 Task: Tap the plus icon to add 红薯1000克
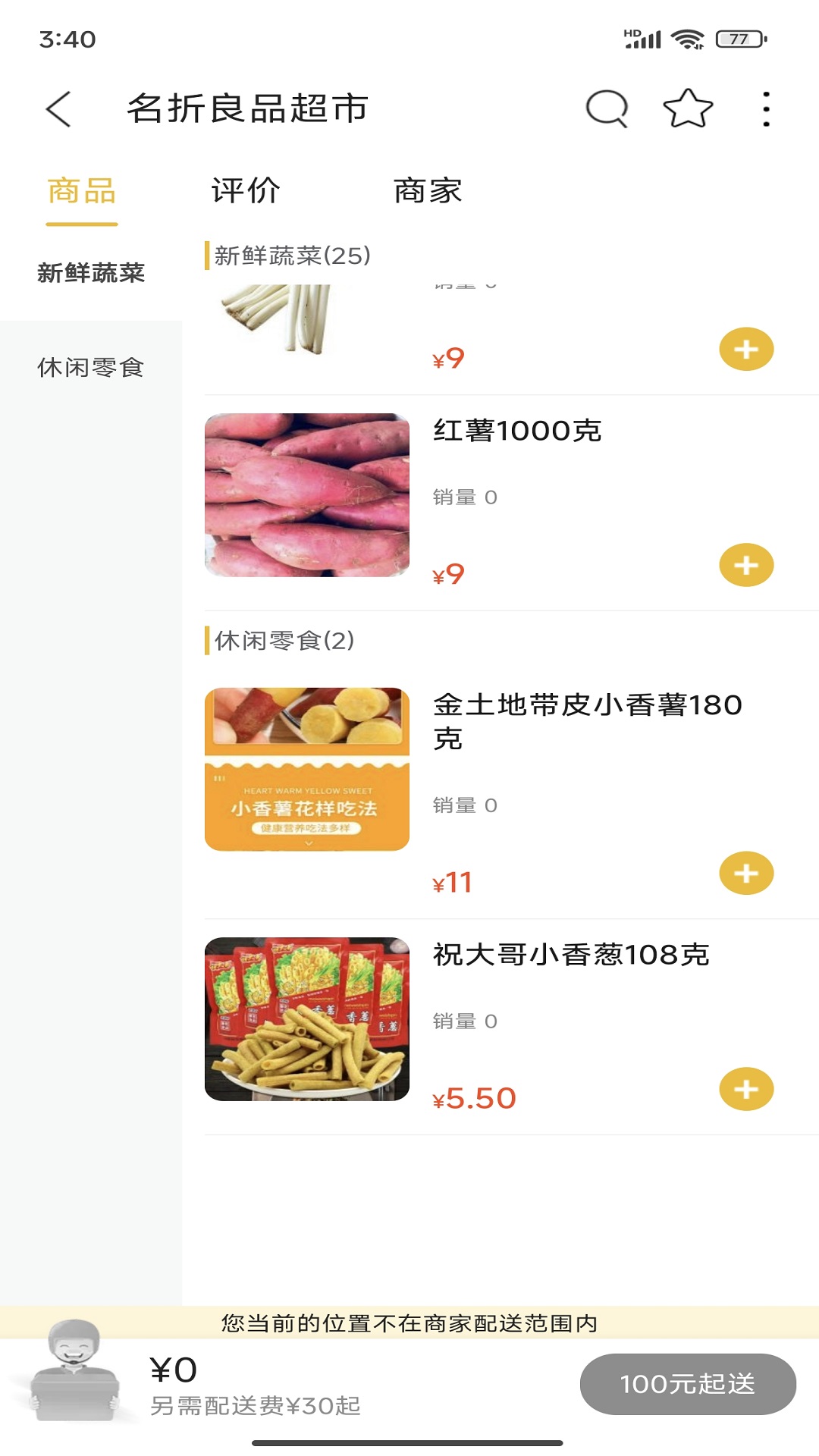747,563
